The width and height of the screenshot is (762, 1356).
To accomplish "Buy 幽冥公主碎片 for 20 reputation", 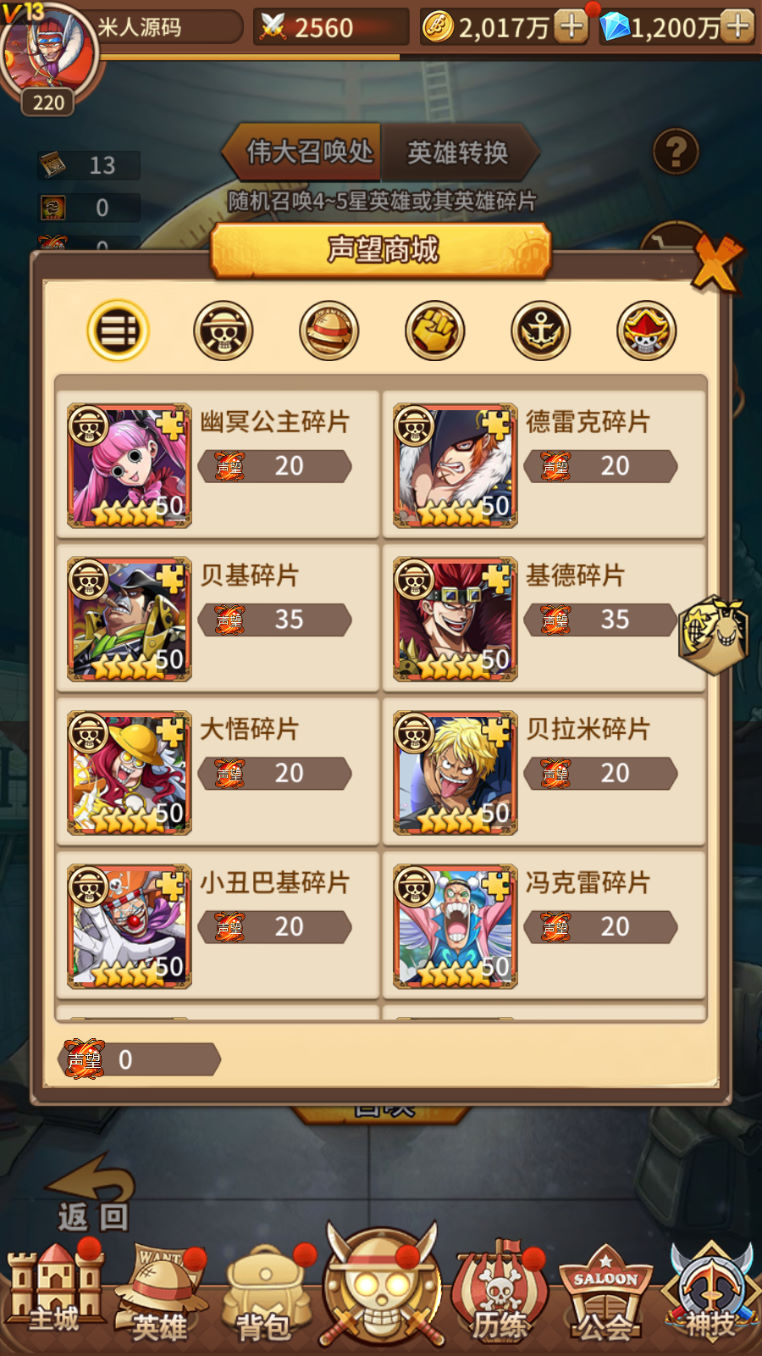I will coord(274,466).
